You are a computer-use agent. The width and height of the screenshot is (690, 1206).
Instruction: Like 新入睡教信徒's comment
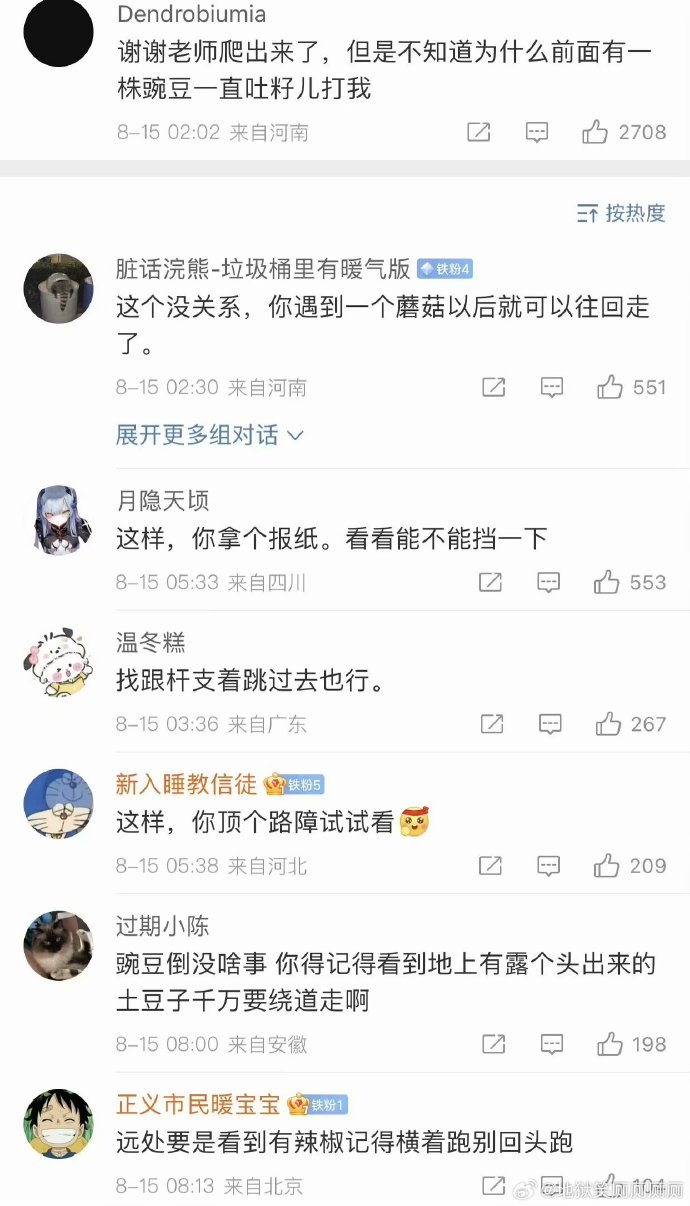[609, 866]
